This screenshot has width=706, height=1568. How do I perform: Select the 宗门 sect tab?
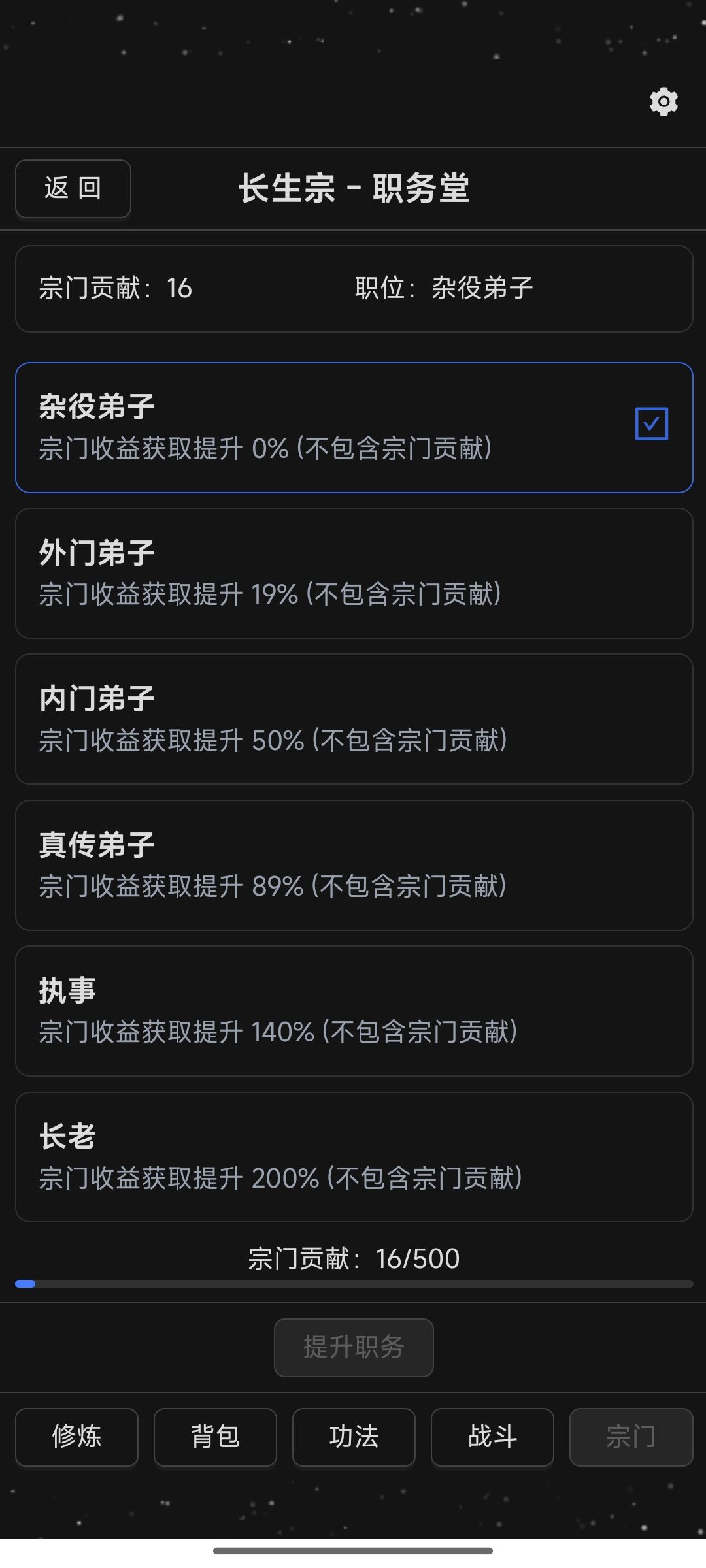click(631, 1438)
